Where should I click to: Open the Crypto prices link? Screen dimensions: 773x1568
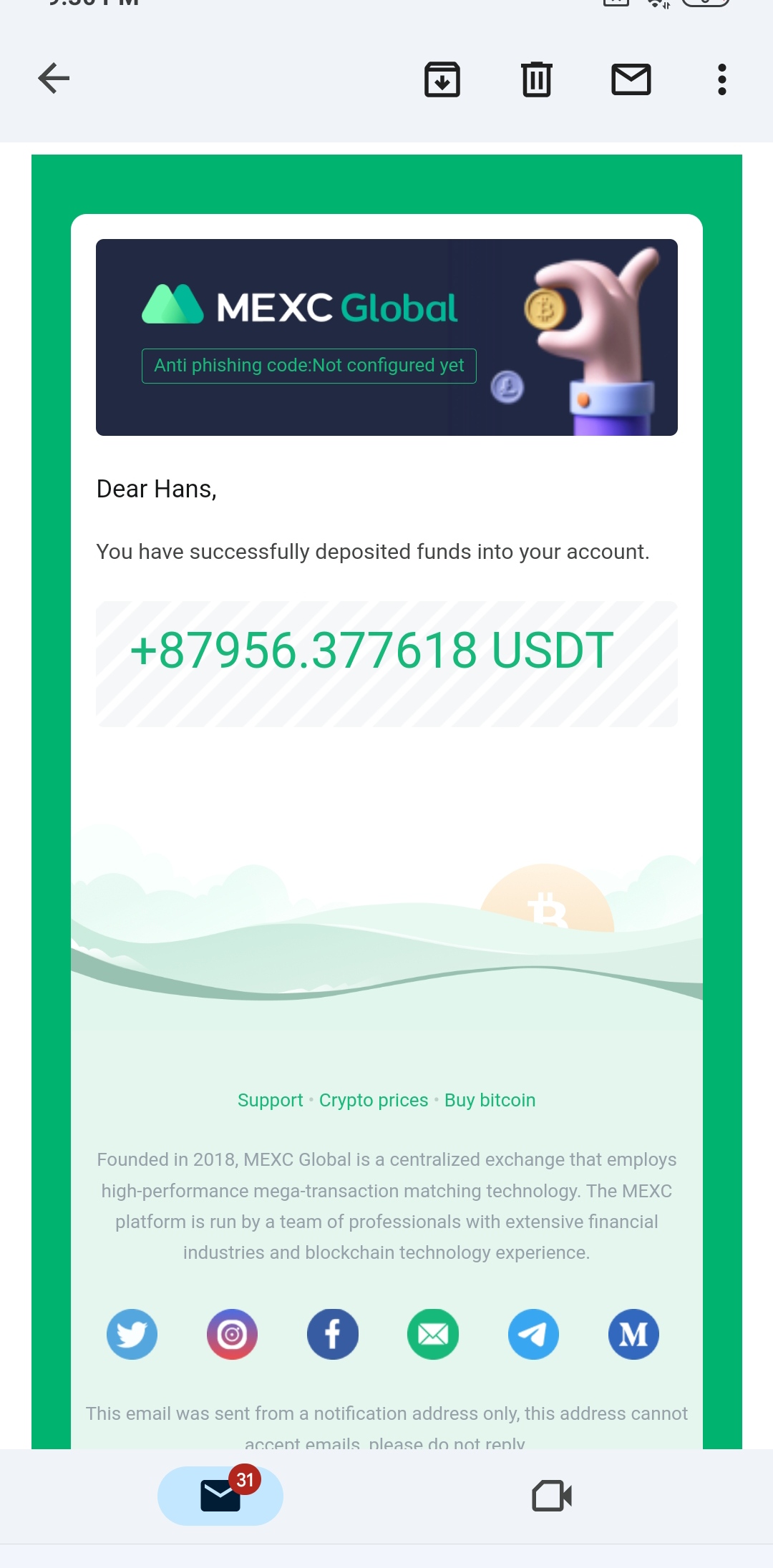pos(374,1100)
